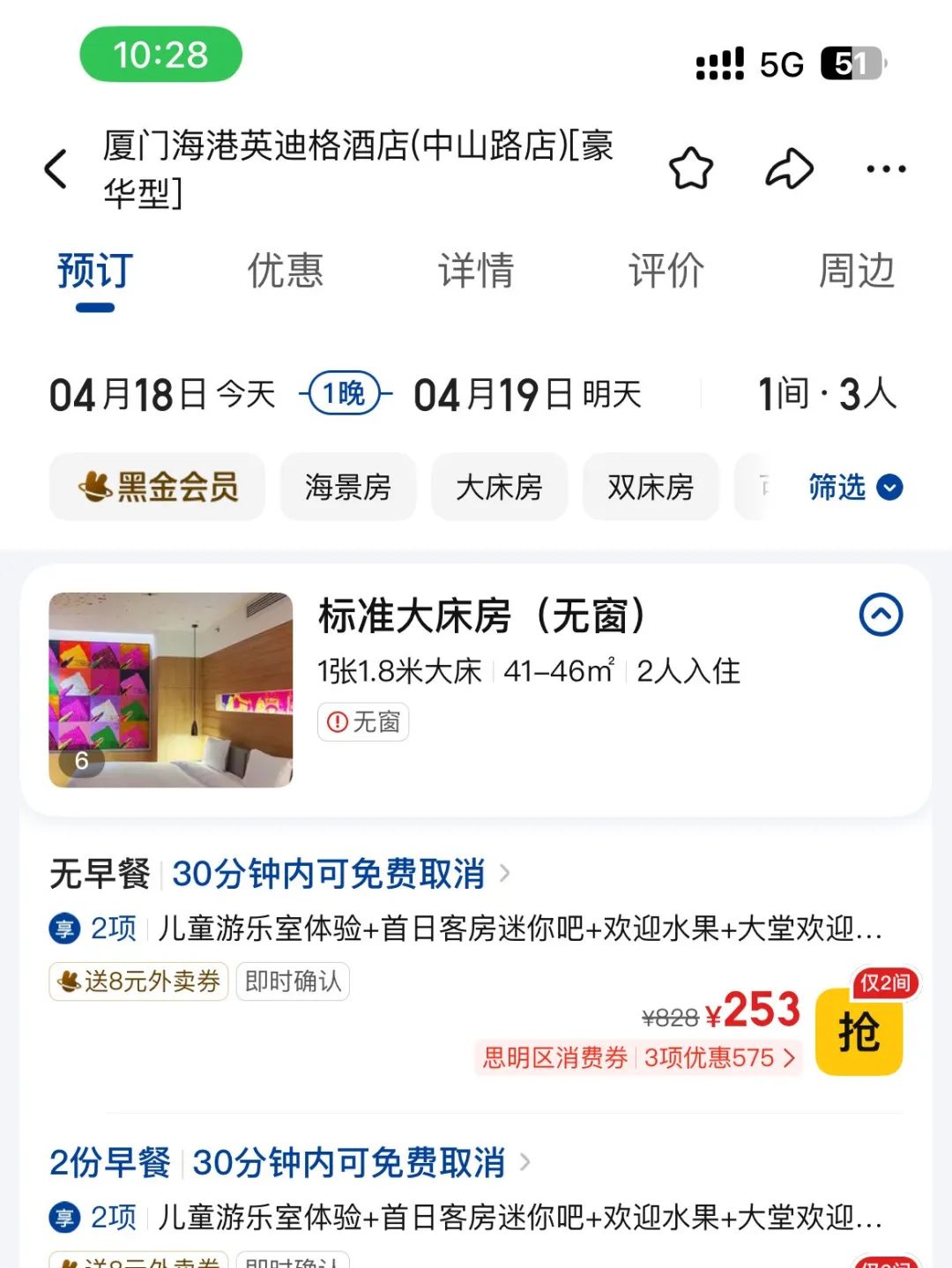Select the 黑金会员 filter chip
Viewport: 952px width, 1268px height.
coord(158,487)
